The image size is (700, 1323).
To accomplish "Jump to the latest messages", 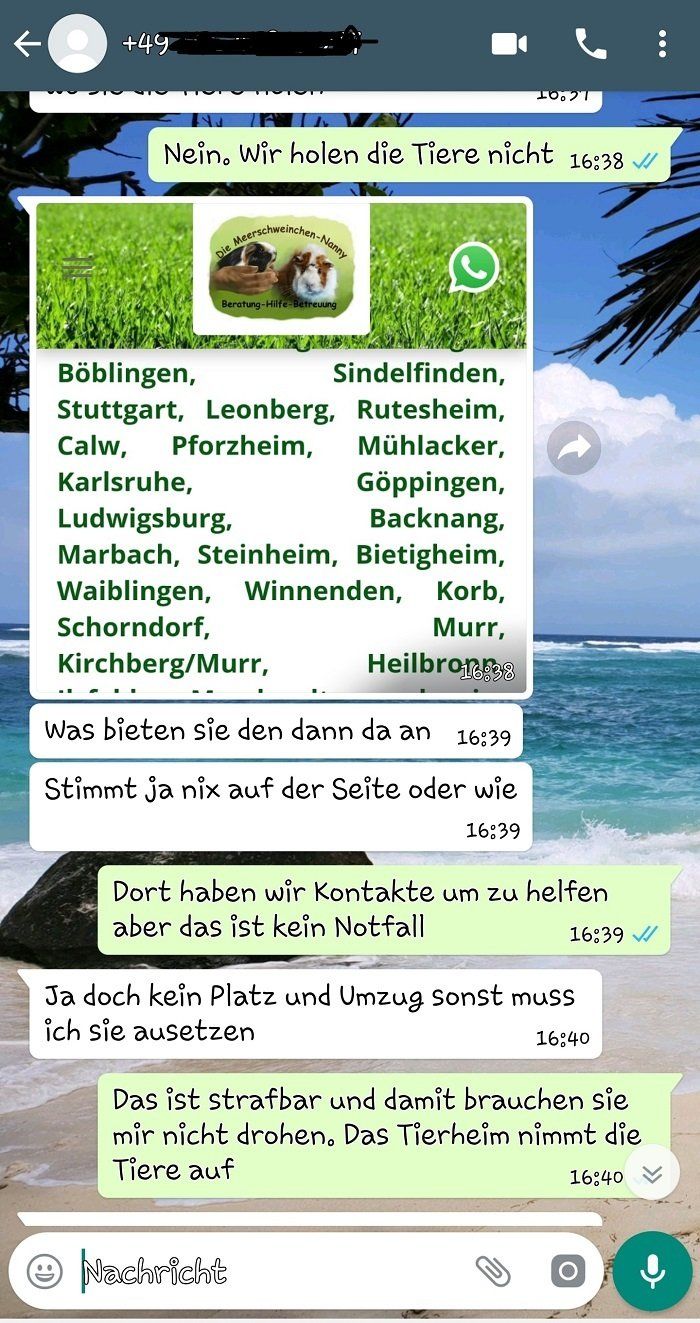I will (652, 1172).
